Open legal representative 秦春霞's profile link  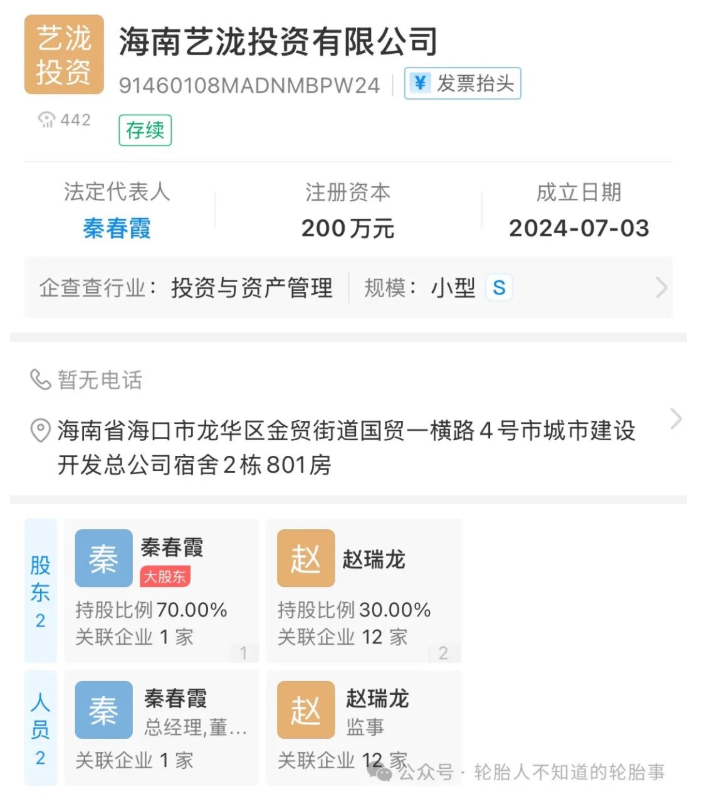click(117, 228)
